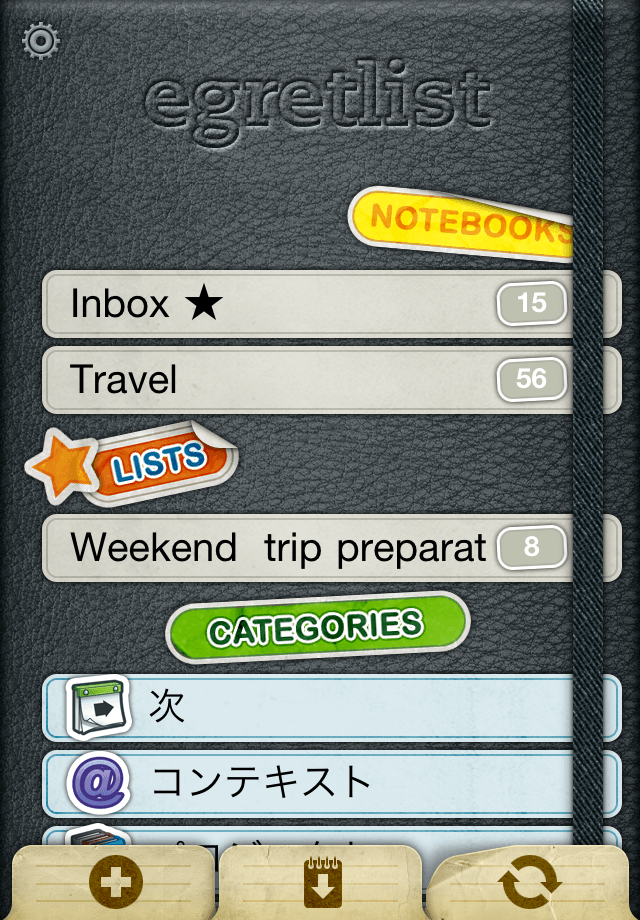Open the Inbox notebook

click(x=300, y=303)
